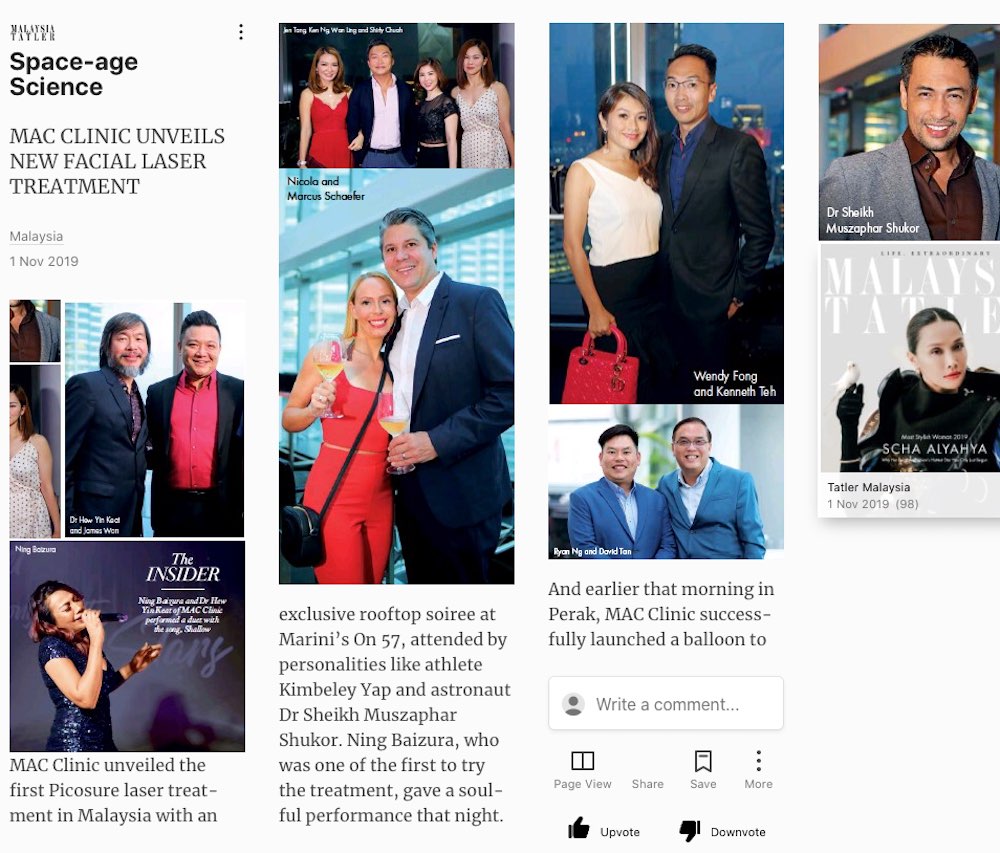Screen dimensions: 1000x853
Task: Tap the Write a comment field
Action: [x=666, y=704]
